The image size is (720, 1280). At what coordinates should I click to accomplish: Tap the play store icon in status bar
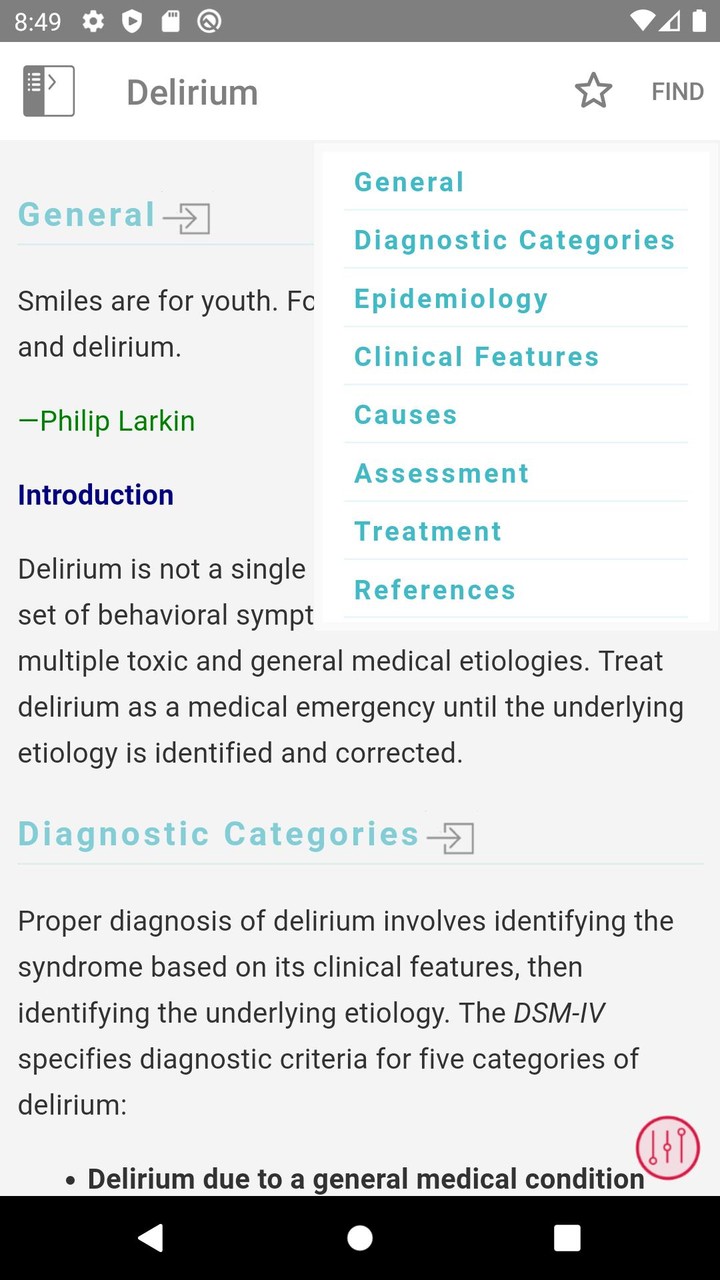pyautogui.click(x=131, y=20)
